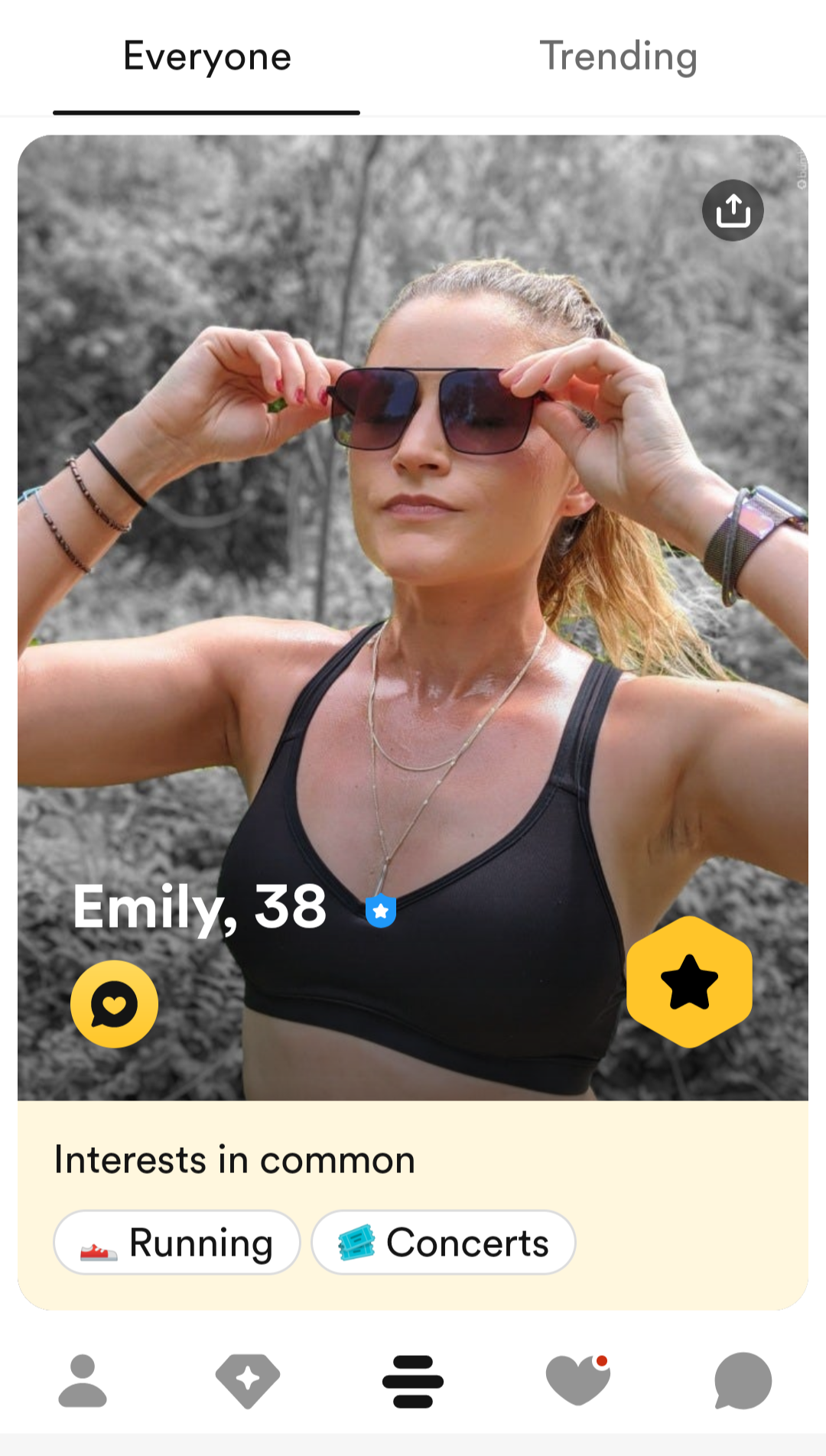Viewport: 826px width, 1456px height.
Task: Tap the Running interest chip
Action: (x=177, y=1243)
